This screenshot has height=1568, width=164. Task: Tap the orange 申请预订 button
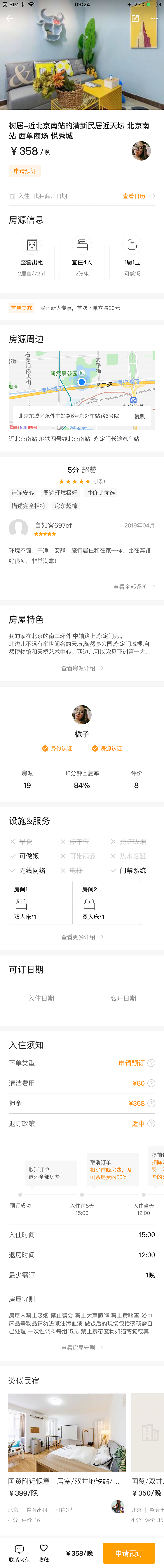coord(129,1553)
